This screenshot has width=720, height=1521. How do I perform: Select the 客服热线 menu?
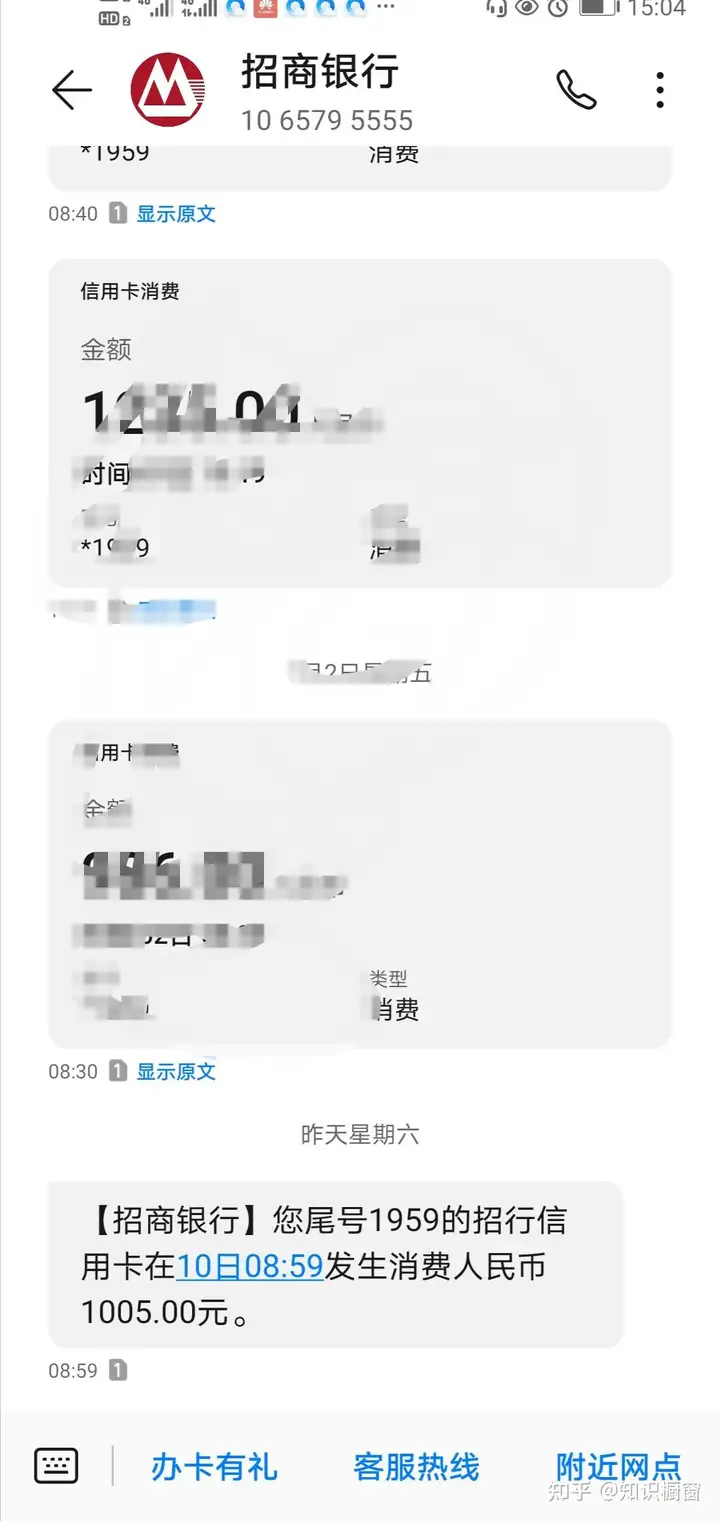point(416,1467)
